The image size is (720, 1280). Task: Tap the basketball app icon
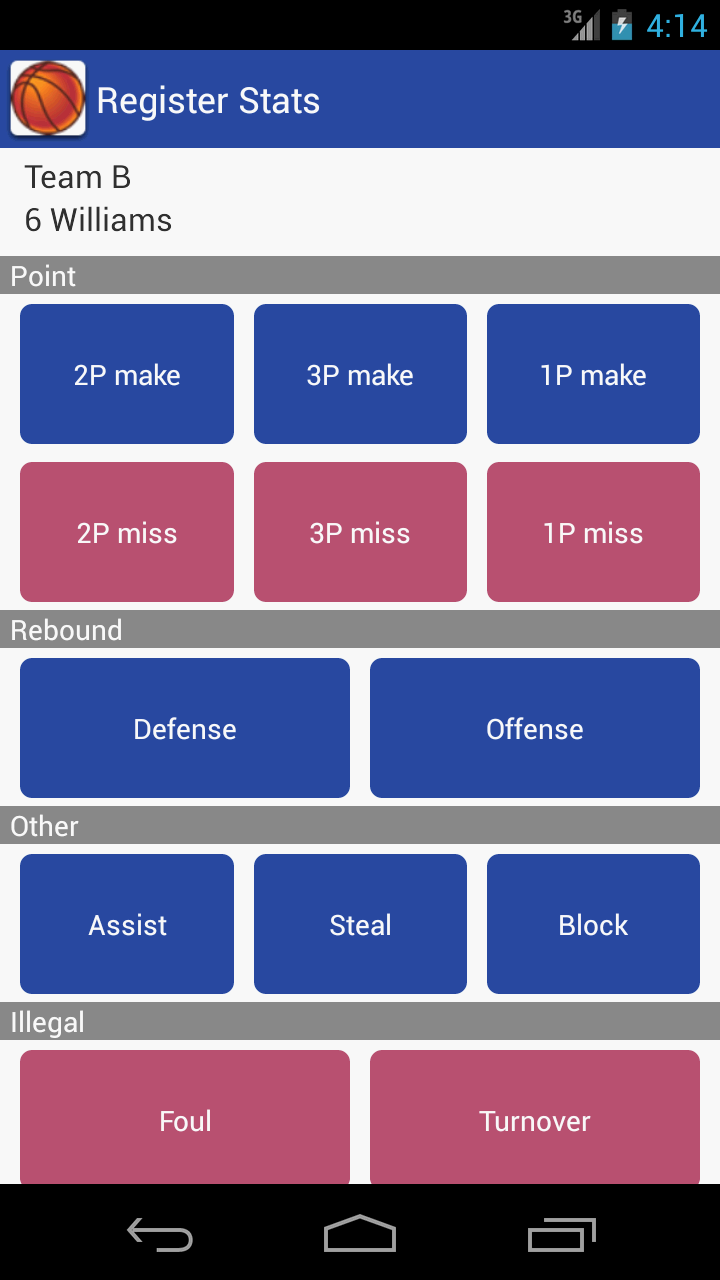[x=48, y=99]
